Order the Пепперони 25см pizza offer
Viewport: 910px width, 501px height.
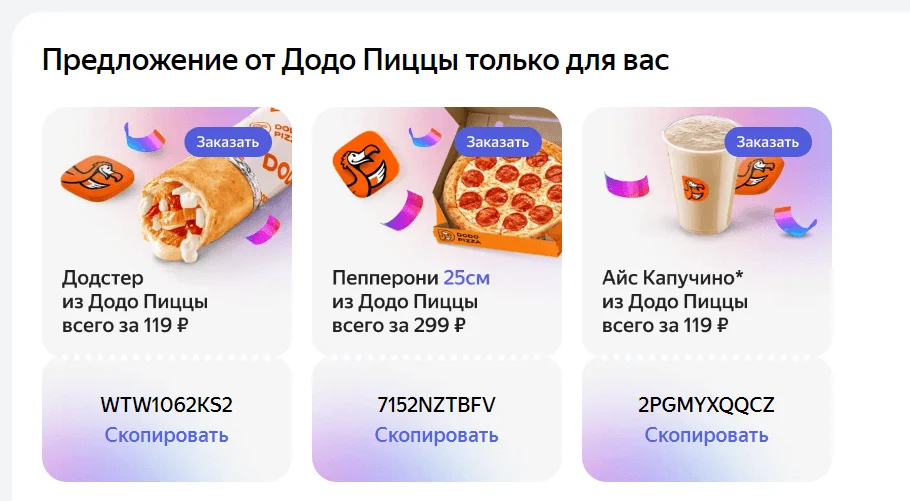[498, 142]
